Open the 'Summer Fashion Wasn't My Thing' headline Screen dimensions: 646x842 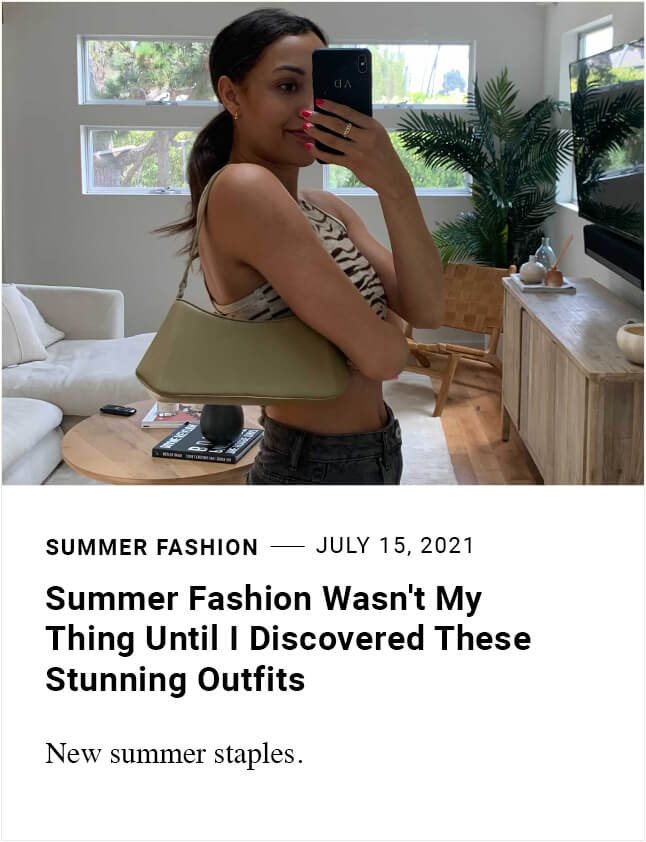point(288,639)
